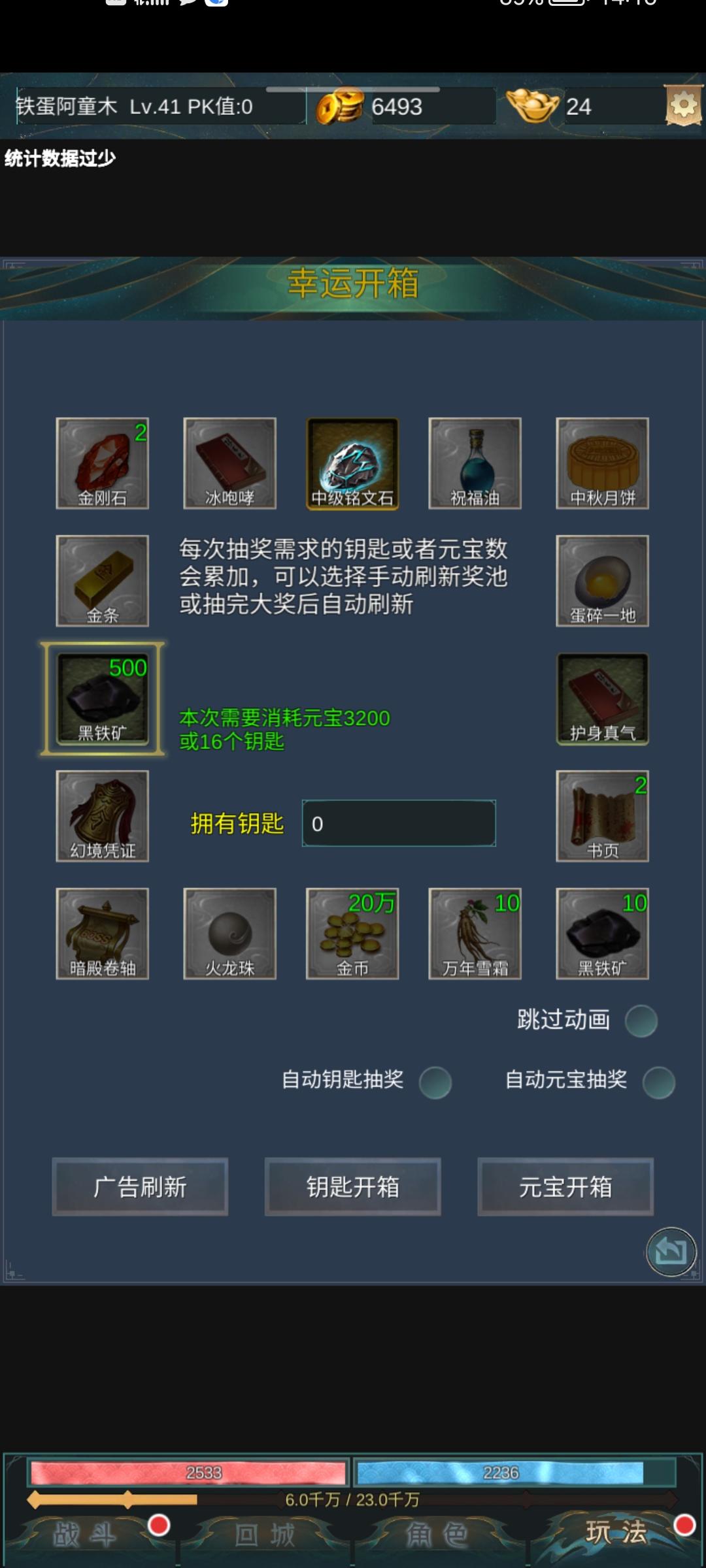Select the 金刚石 item icon
Image resolution: width=706 pixels, height=1568 pixels.
tap(103, 463)
